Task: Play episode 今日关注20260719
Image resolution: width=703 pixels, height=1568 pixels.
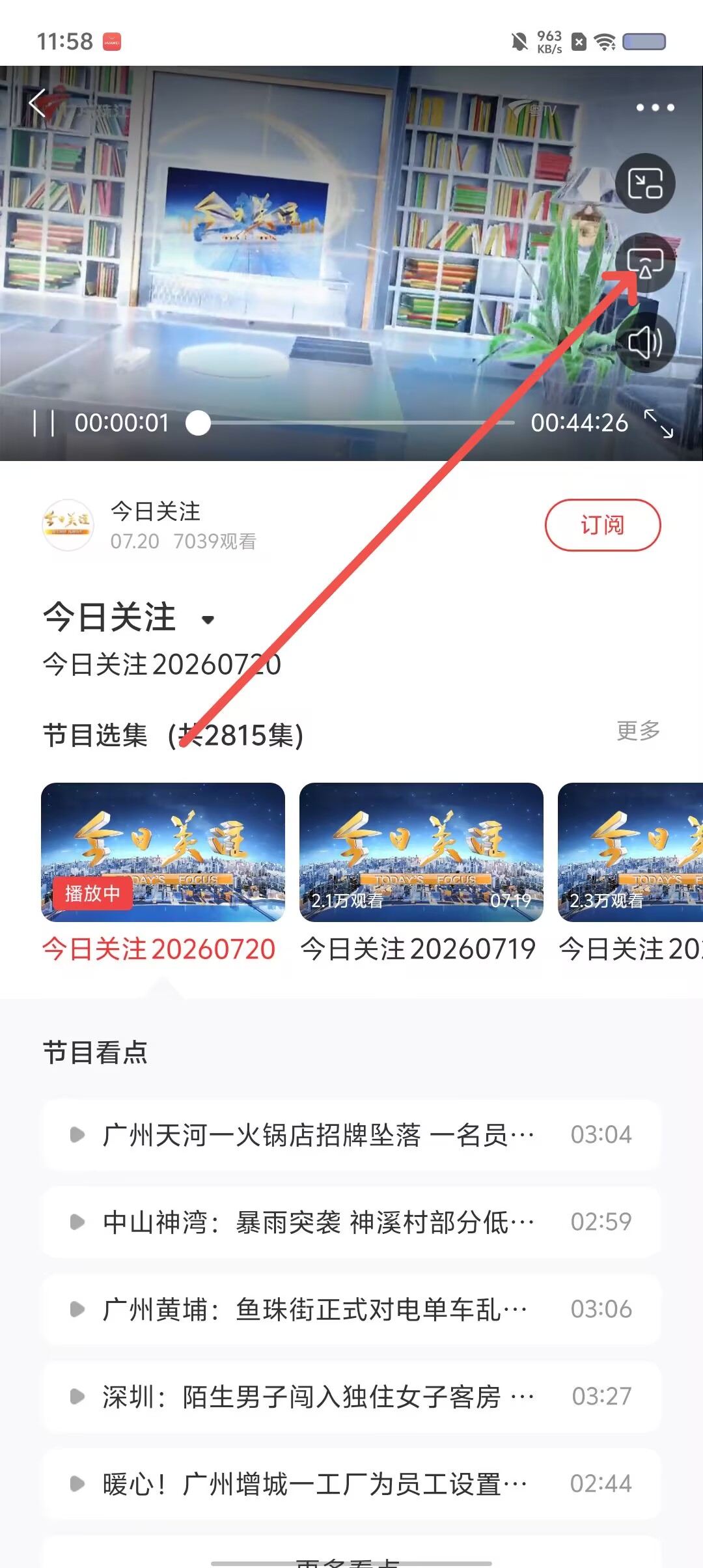Action: 421,873
